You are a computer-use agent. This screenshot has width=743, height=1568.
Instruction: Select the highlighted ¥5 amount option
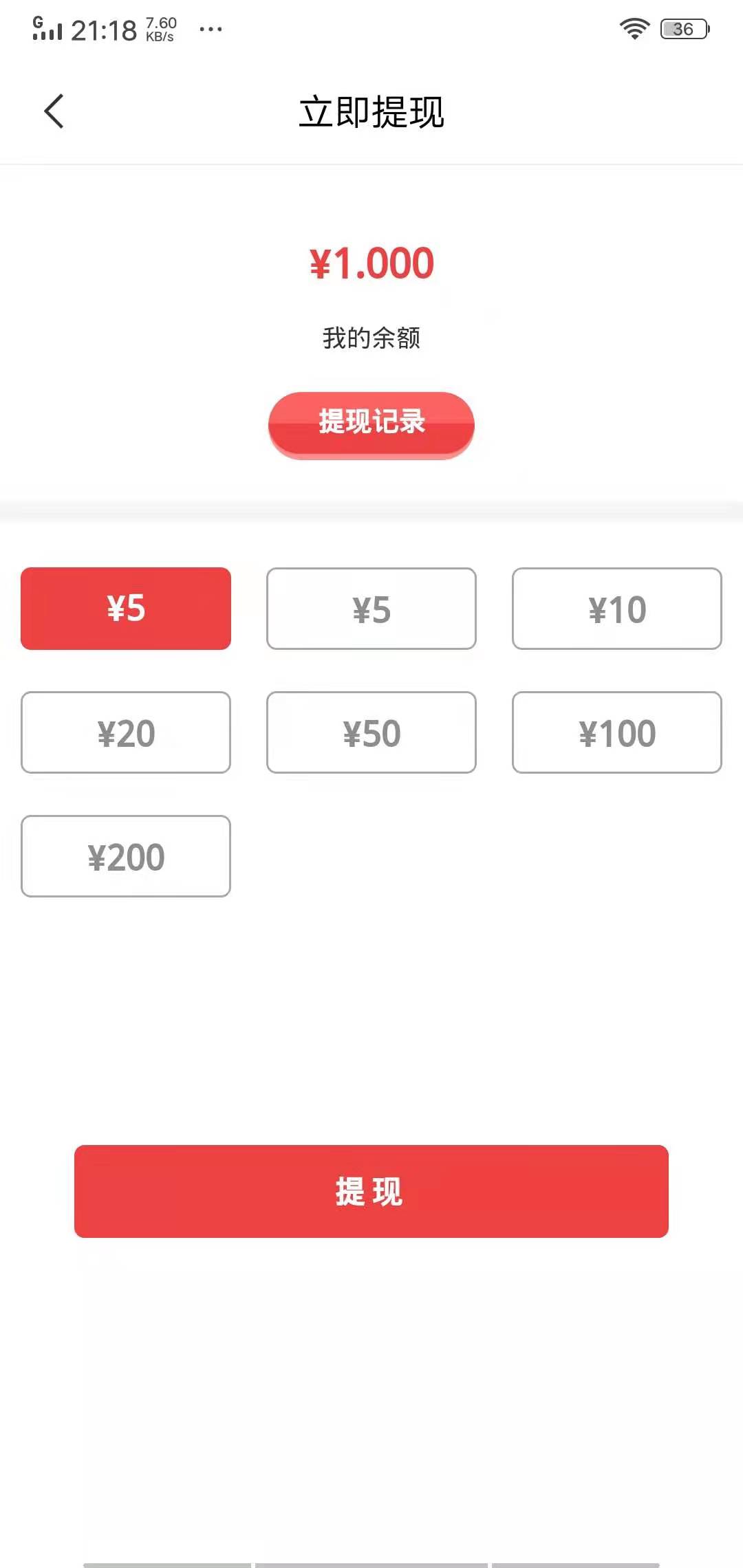click(126, 608)
